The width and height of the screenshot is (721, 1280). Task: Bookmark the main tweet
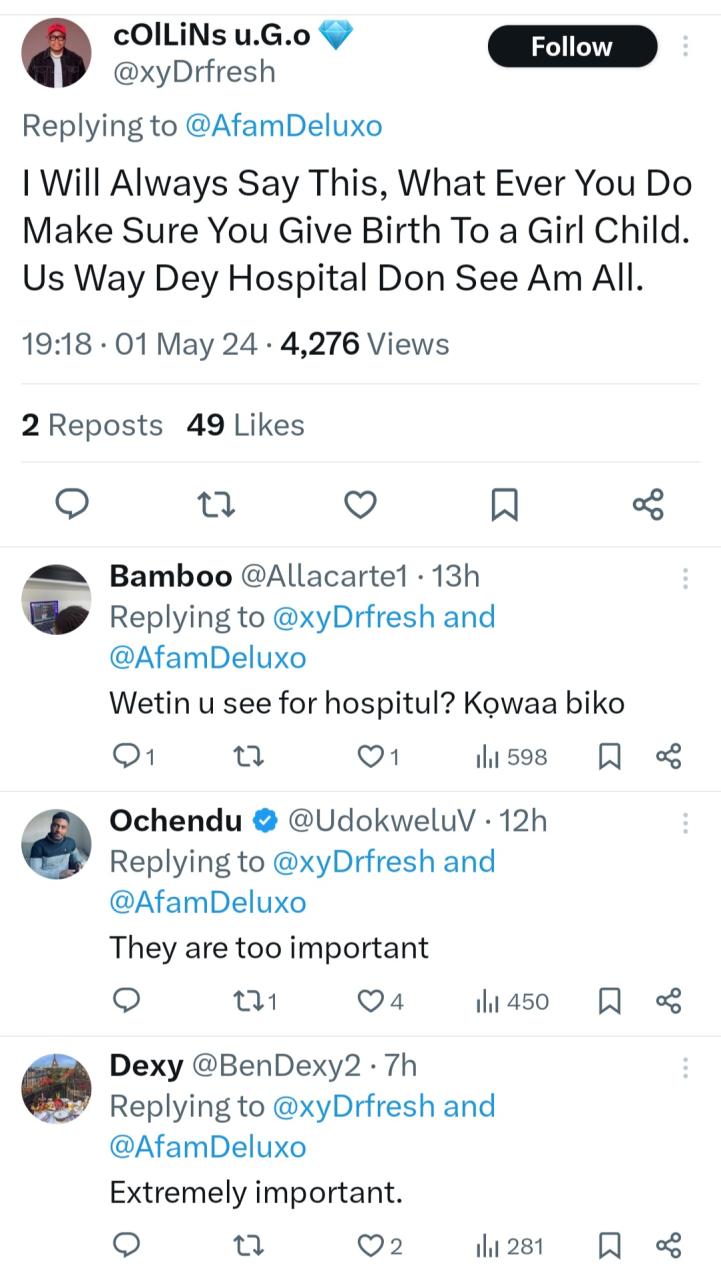[505, 505]
